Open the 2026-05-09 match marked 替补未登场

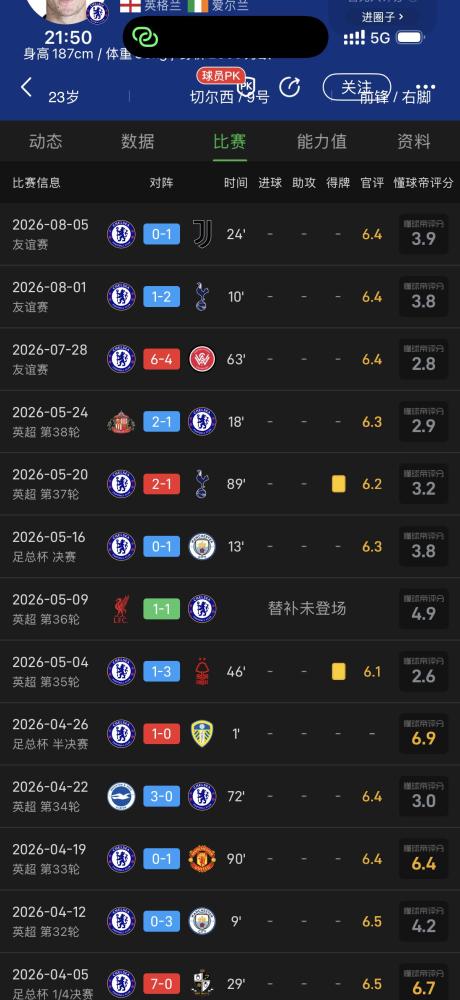(230, 610)
